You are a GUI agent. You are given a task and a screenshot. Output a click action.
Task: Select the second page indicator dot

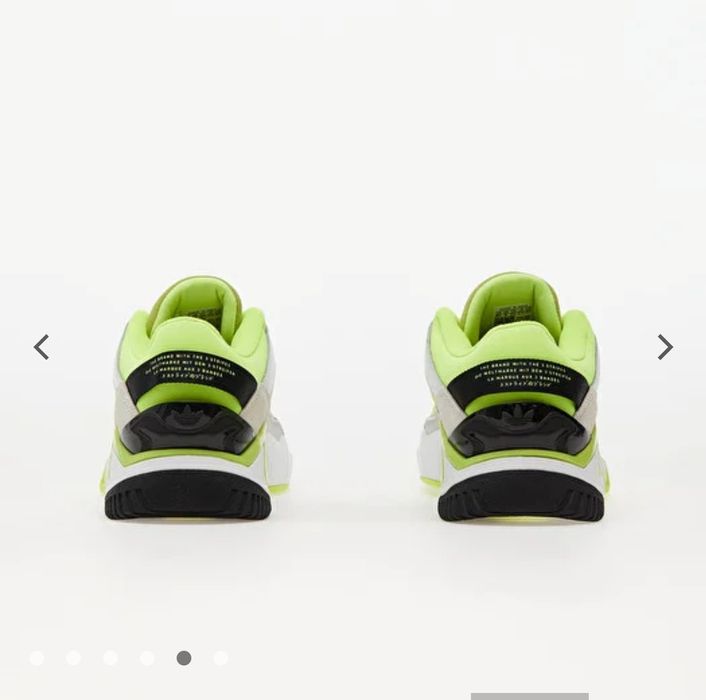74,658
